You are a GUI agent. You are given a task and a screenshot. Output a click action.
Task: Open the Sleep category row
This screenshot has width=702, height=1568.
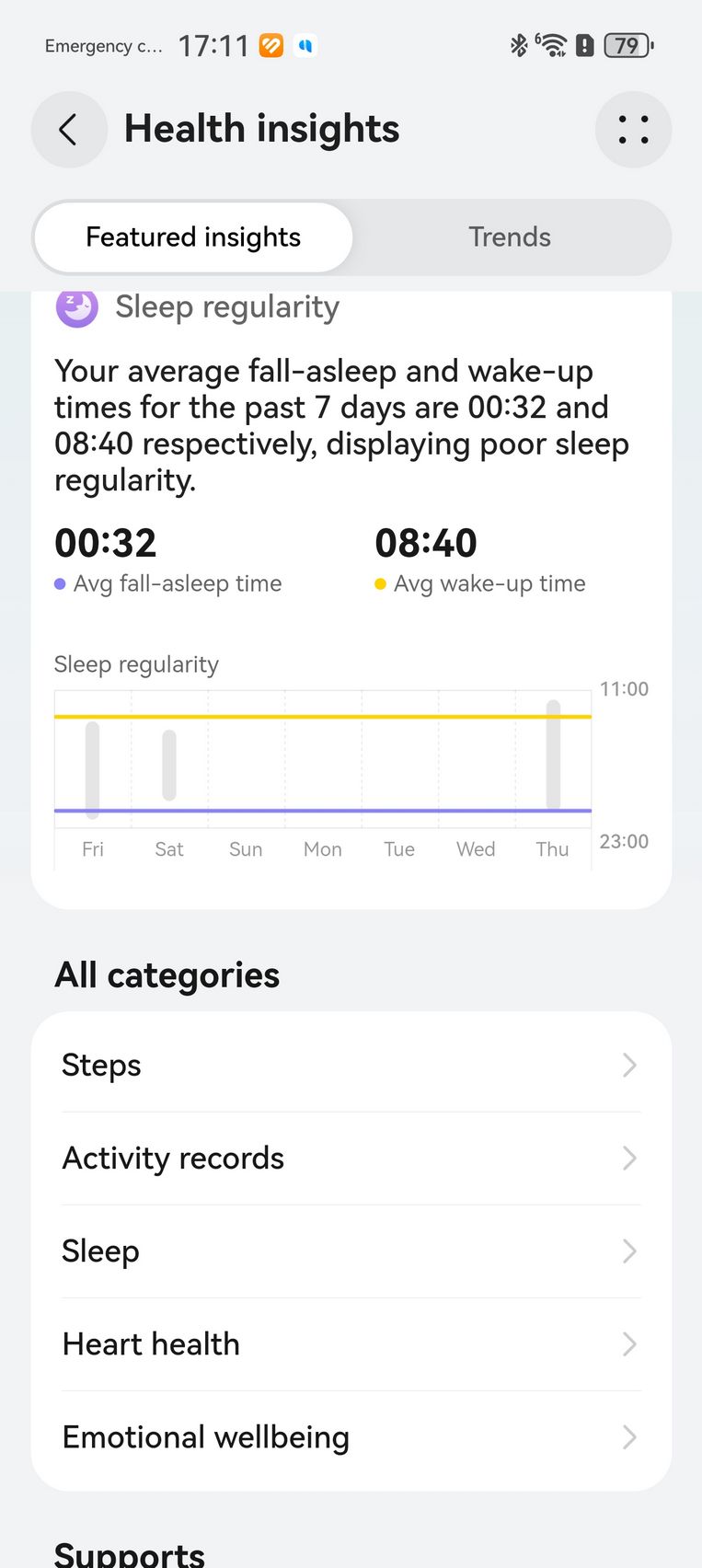pos(351,1251)
